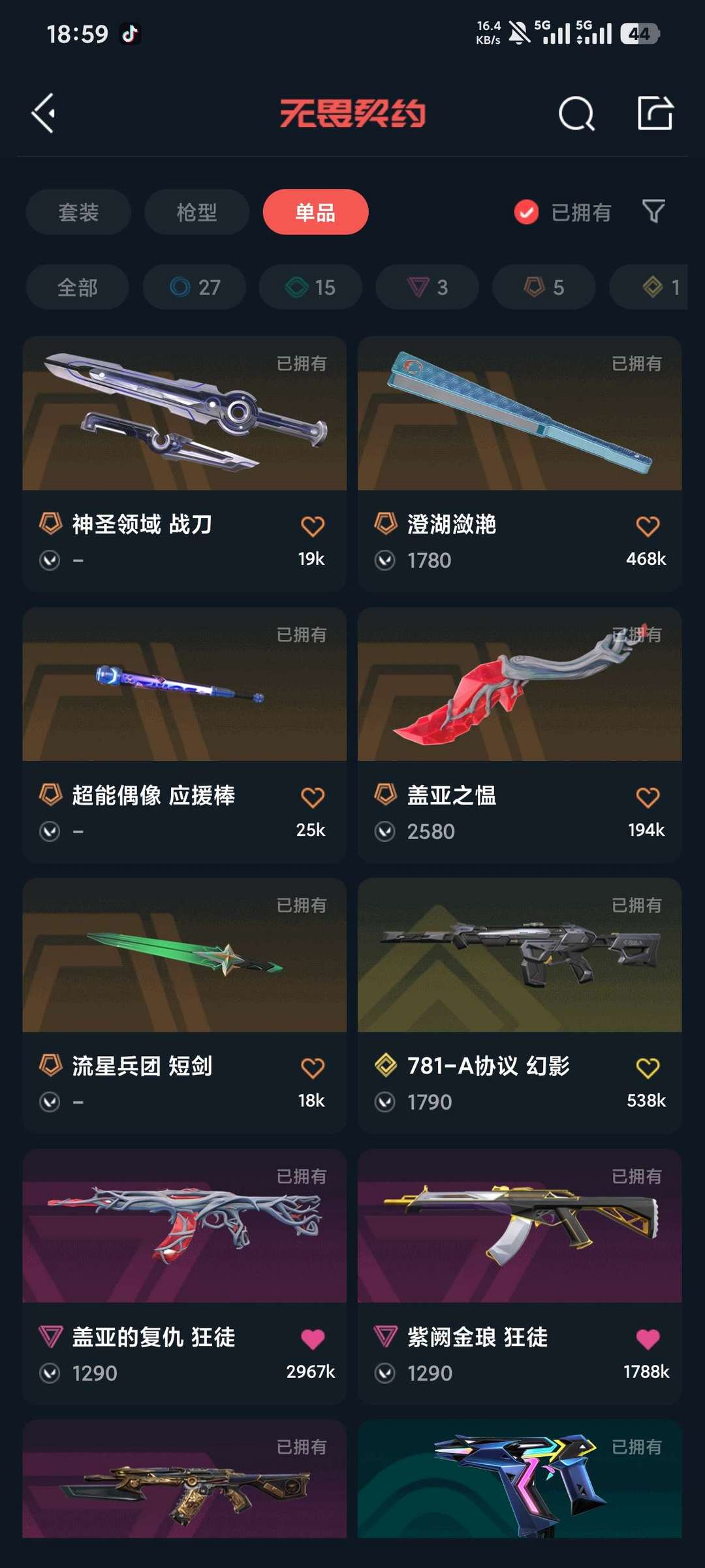
Task: Unlike the 盖亚的复仇 狂徒 skin
Action: click(313, 1339)
